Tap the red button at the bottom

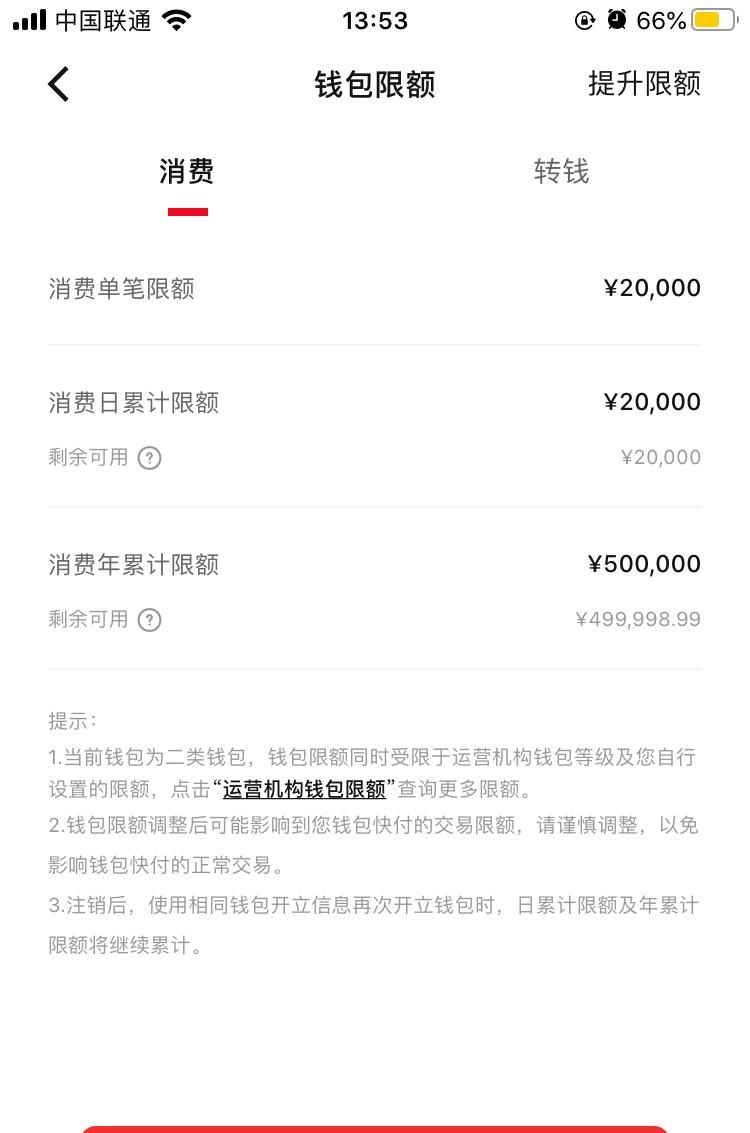pos(375,1128)
